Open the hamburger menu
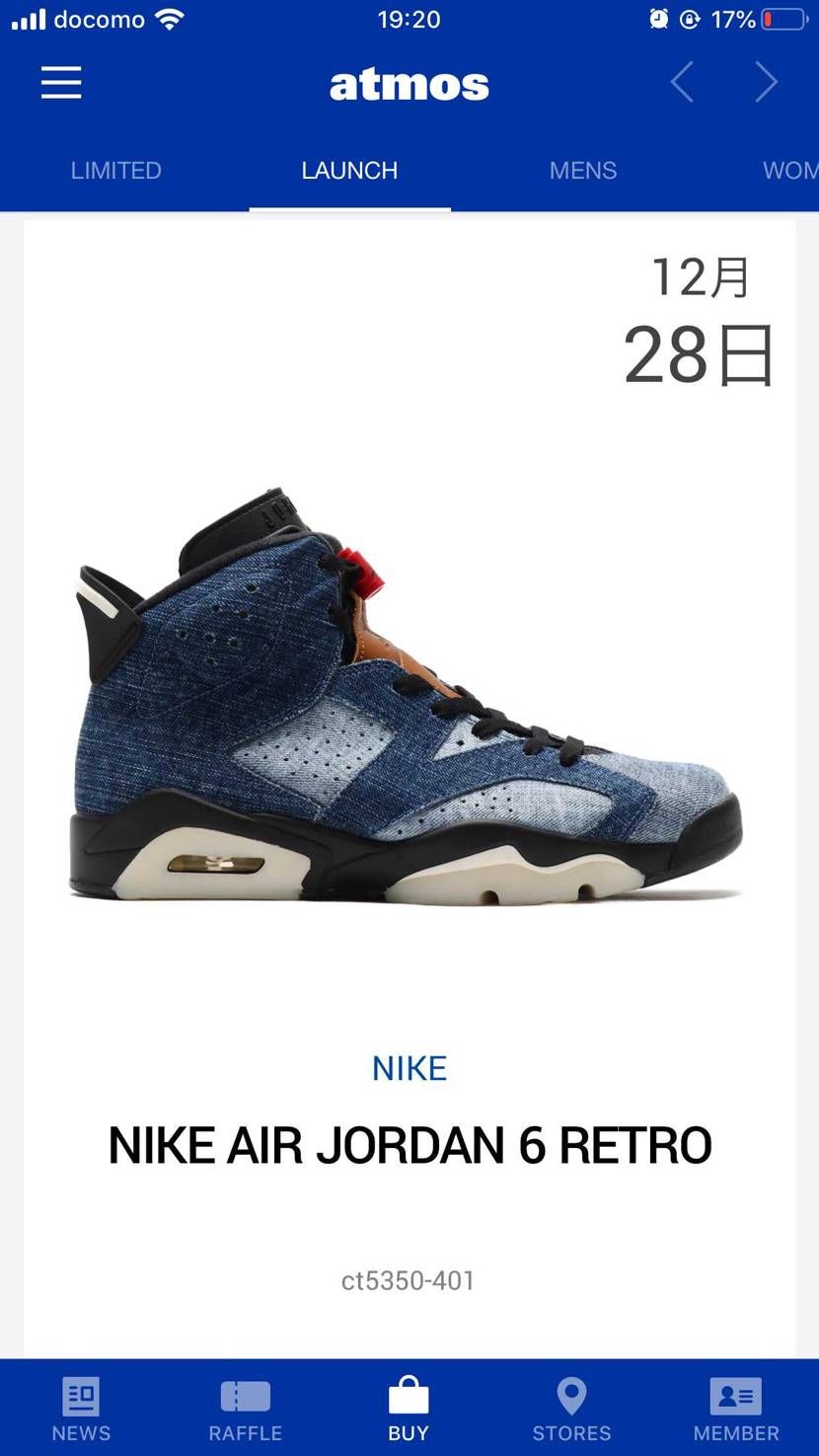The height and width of the screenshot is (1456, 819). (x=61, y=83)
